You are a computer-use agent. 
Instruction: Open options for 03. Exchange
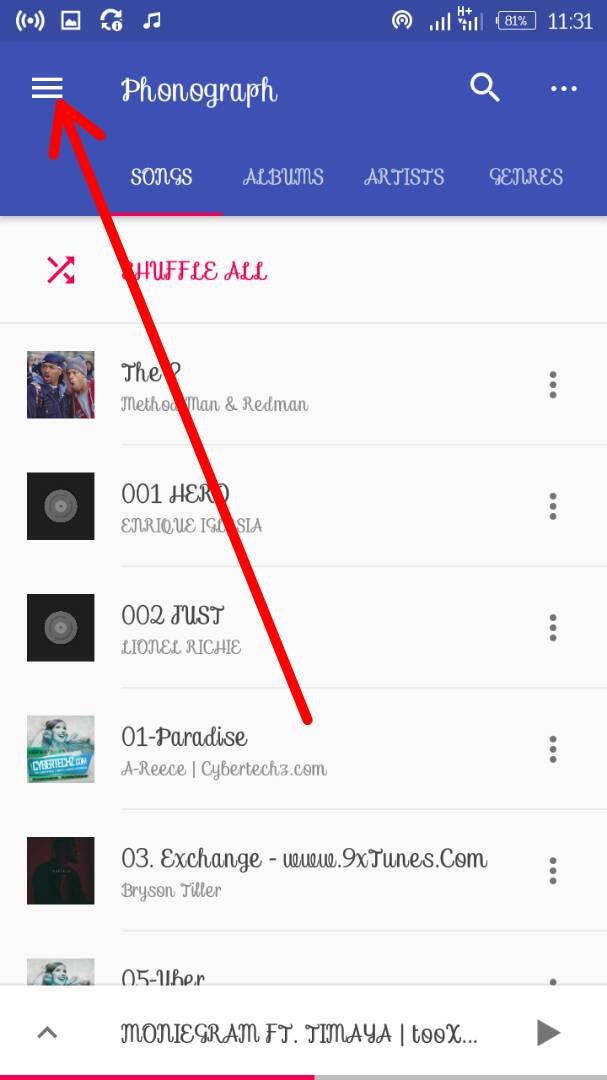click(552, 871)
